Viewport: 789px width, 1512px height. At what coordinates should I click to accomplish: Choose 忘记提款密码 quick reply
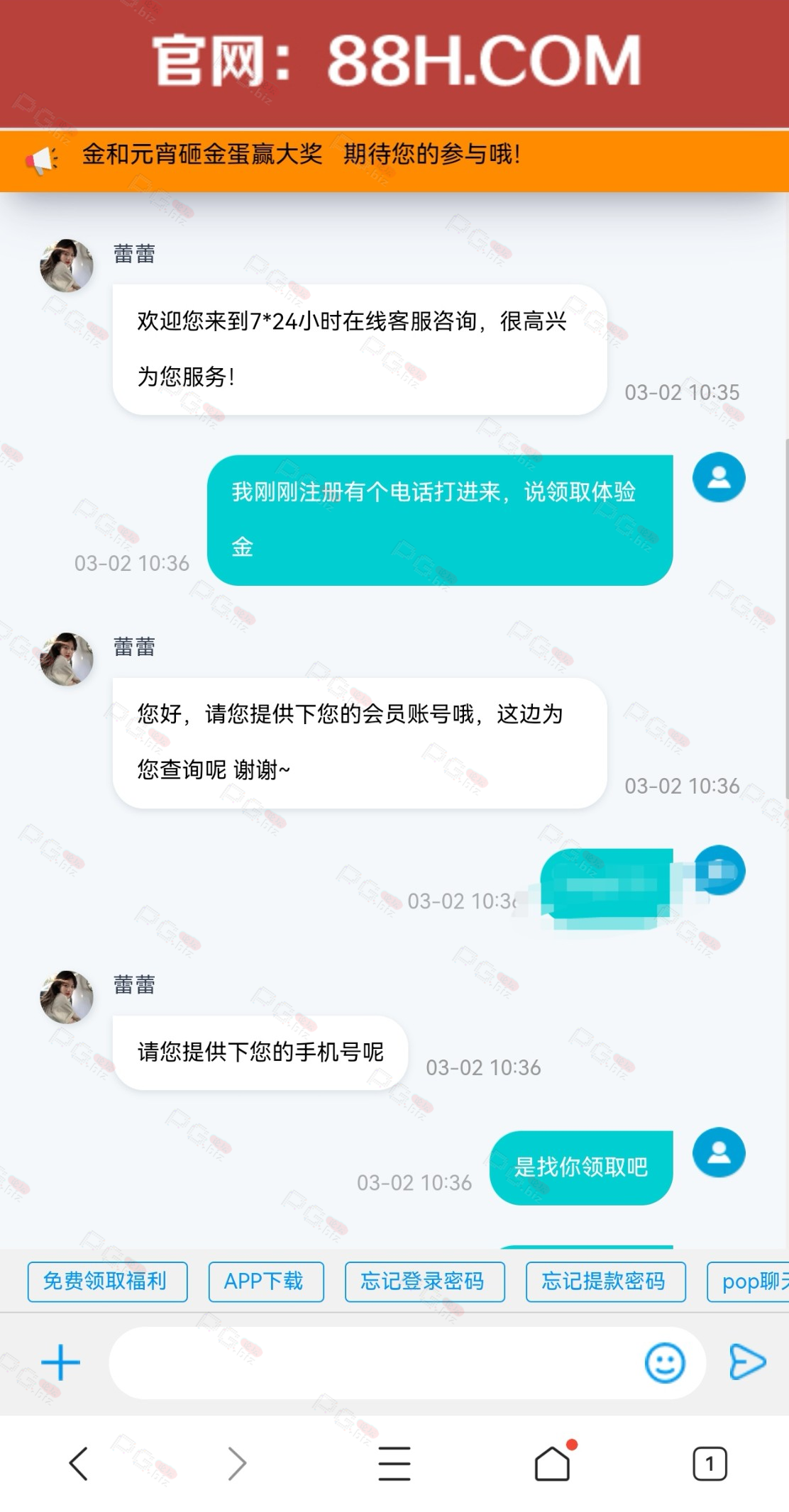605,1282
